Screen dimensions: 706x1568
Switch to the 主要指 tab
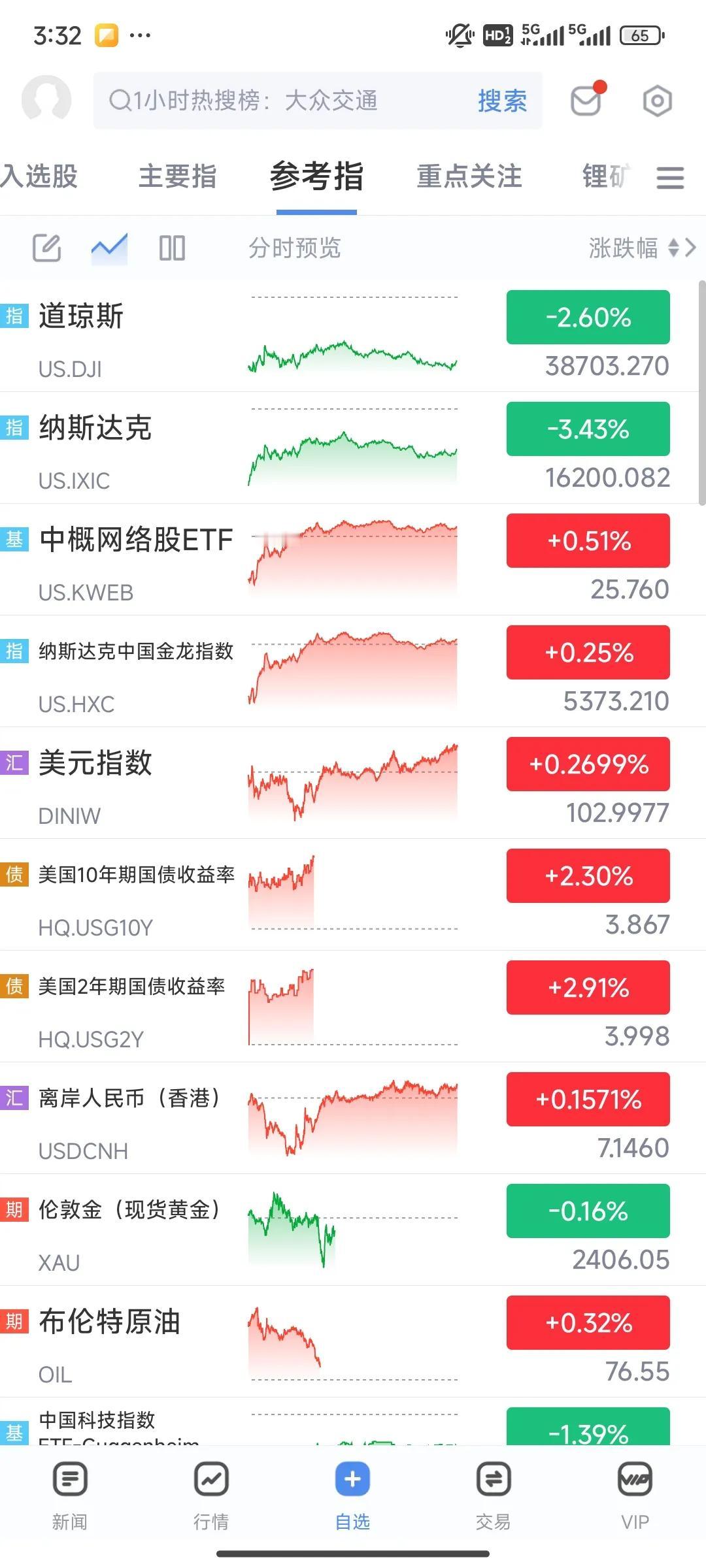[177, 176]
